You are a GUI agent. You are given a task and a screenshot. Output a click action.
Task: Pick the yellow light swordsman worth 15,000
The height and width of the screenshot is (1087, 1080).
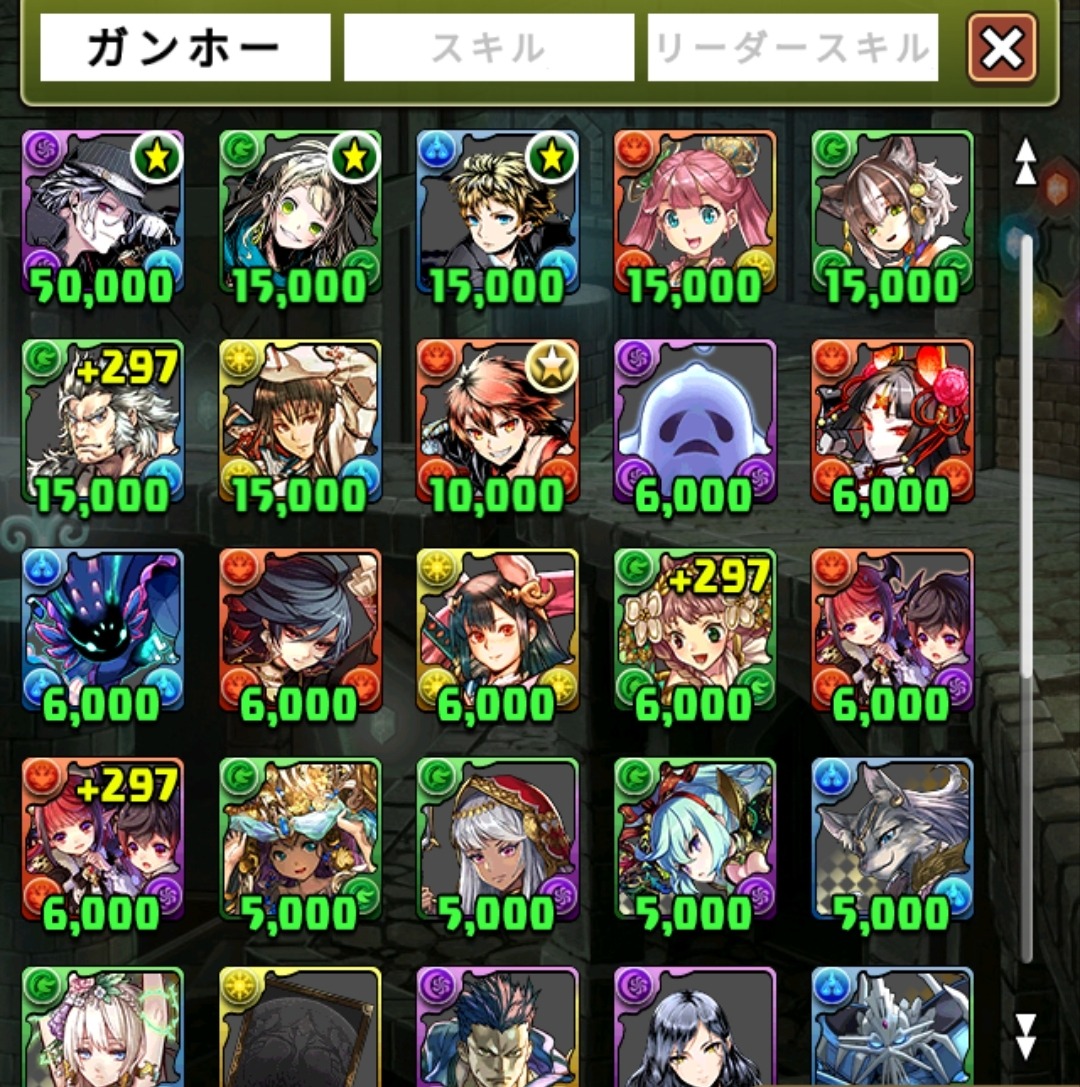[300, 420]
